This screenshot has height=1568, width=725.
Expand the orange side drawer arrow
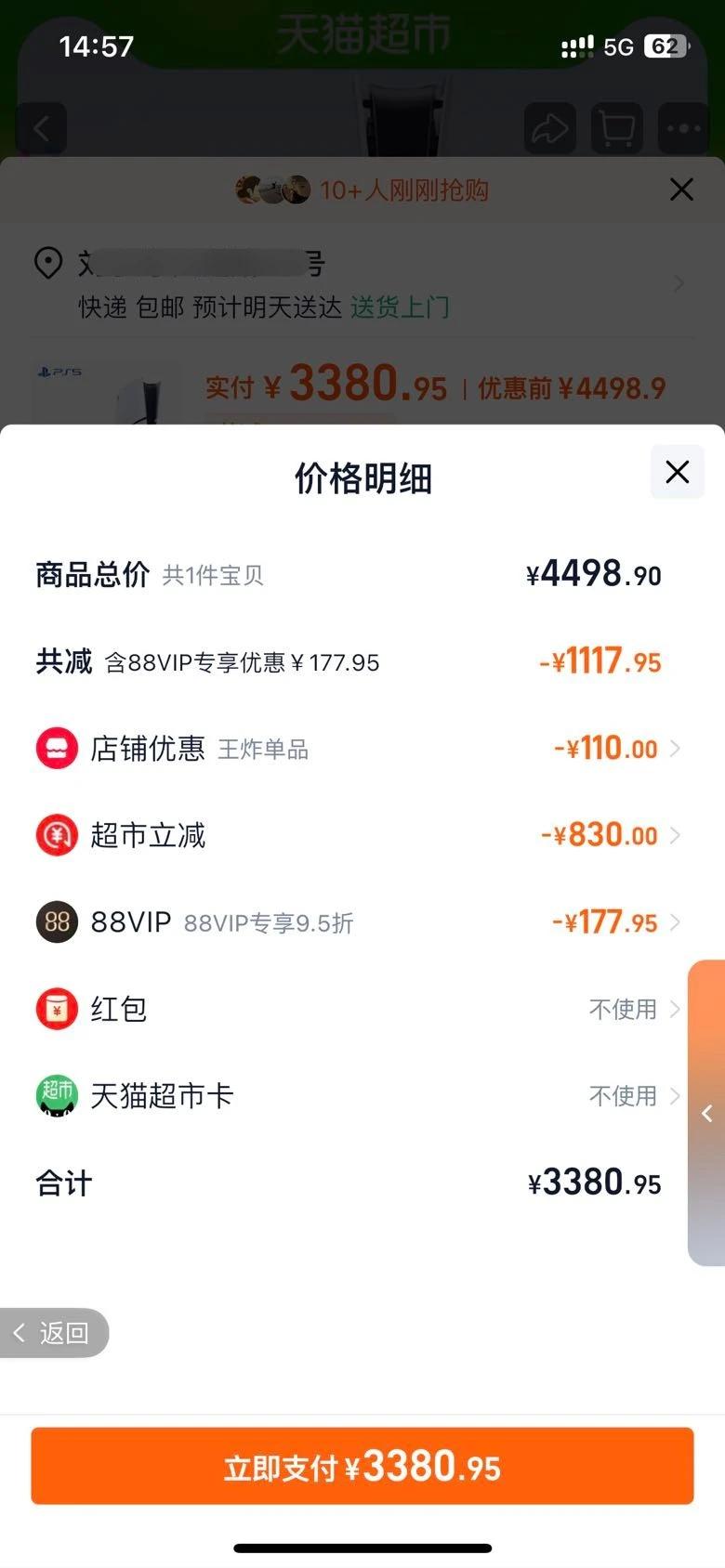tap(707, 1113)
